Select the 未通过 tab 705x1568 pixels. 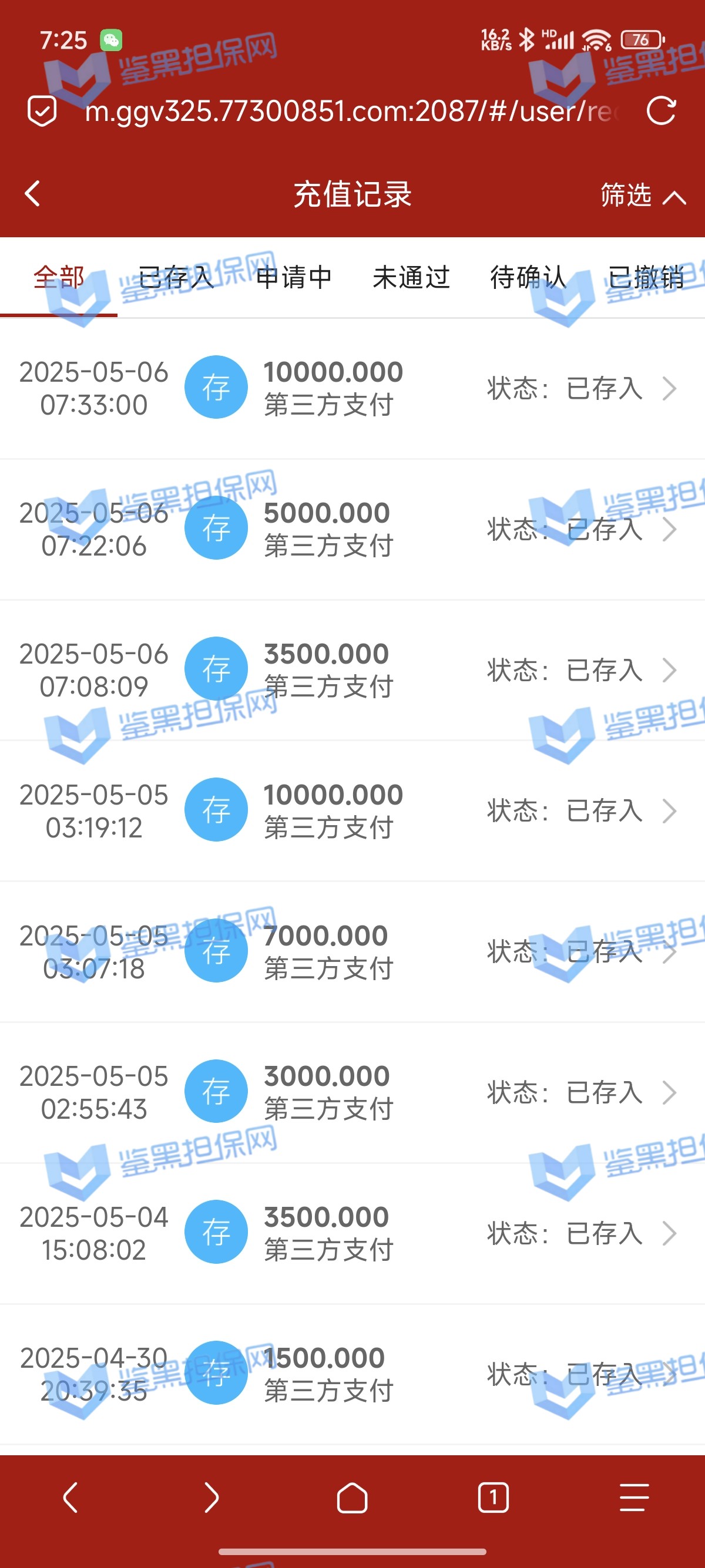411,278
